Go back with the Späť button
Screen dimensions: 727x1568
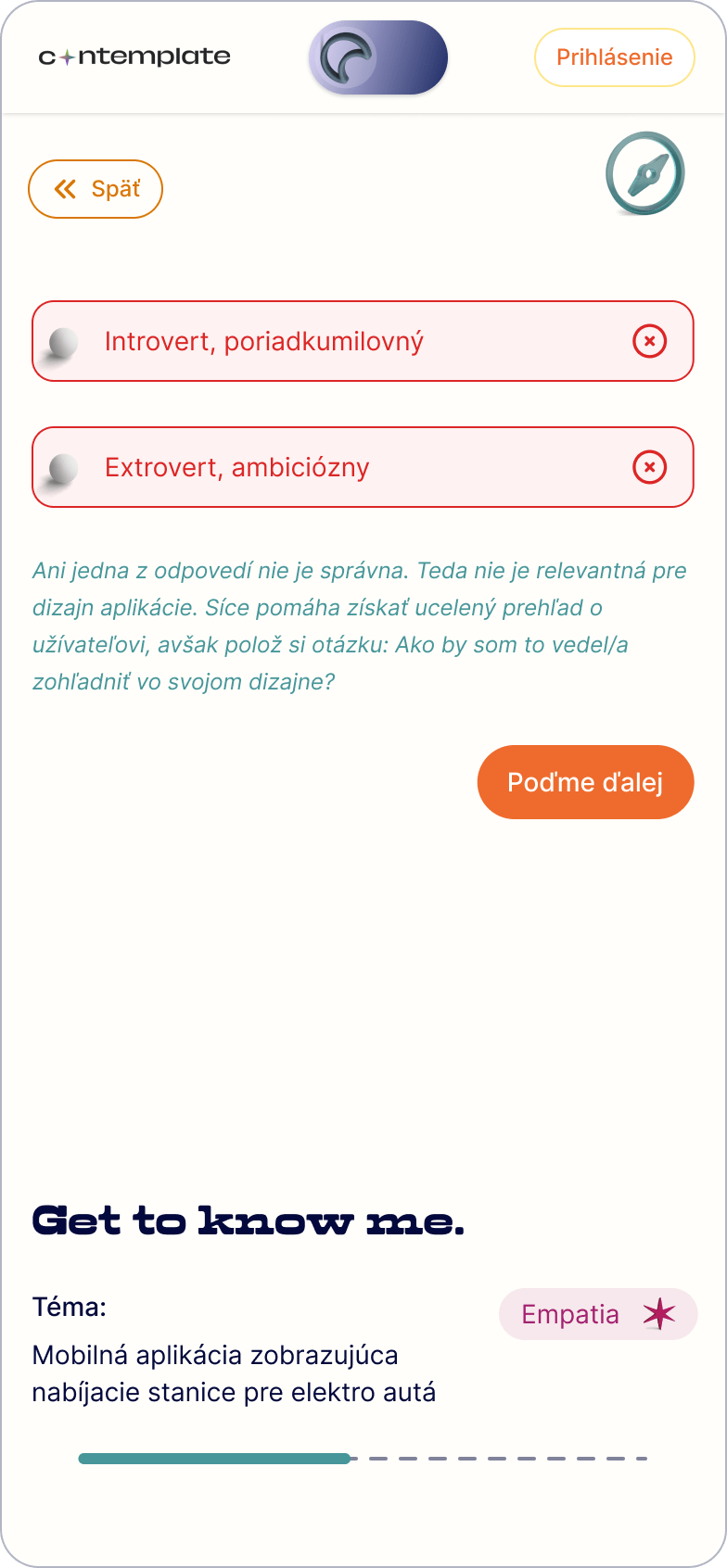pos(96,189)
